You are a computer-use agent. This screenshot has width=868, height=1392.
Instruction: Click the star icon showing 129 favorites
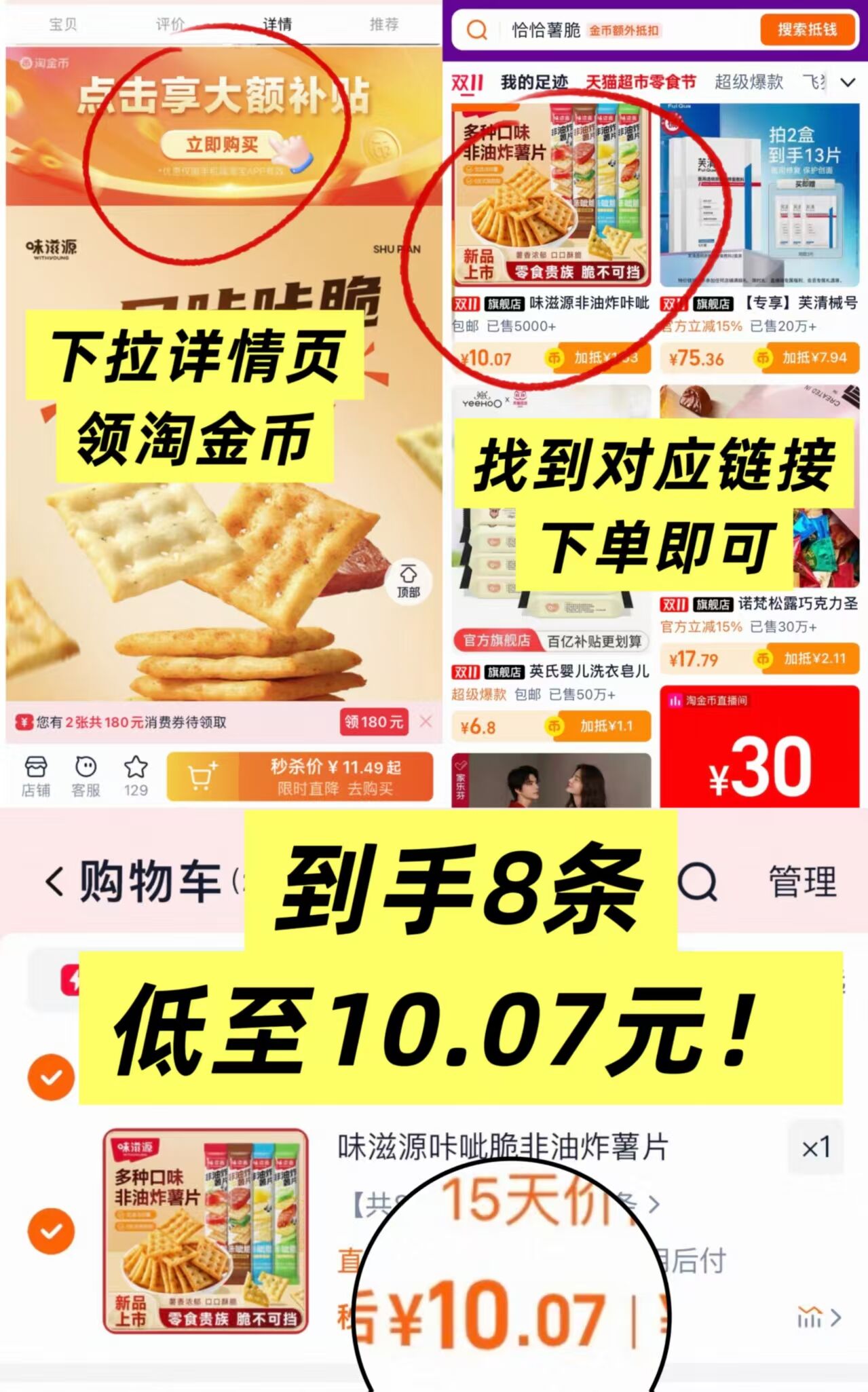click(134, 774)
